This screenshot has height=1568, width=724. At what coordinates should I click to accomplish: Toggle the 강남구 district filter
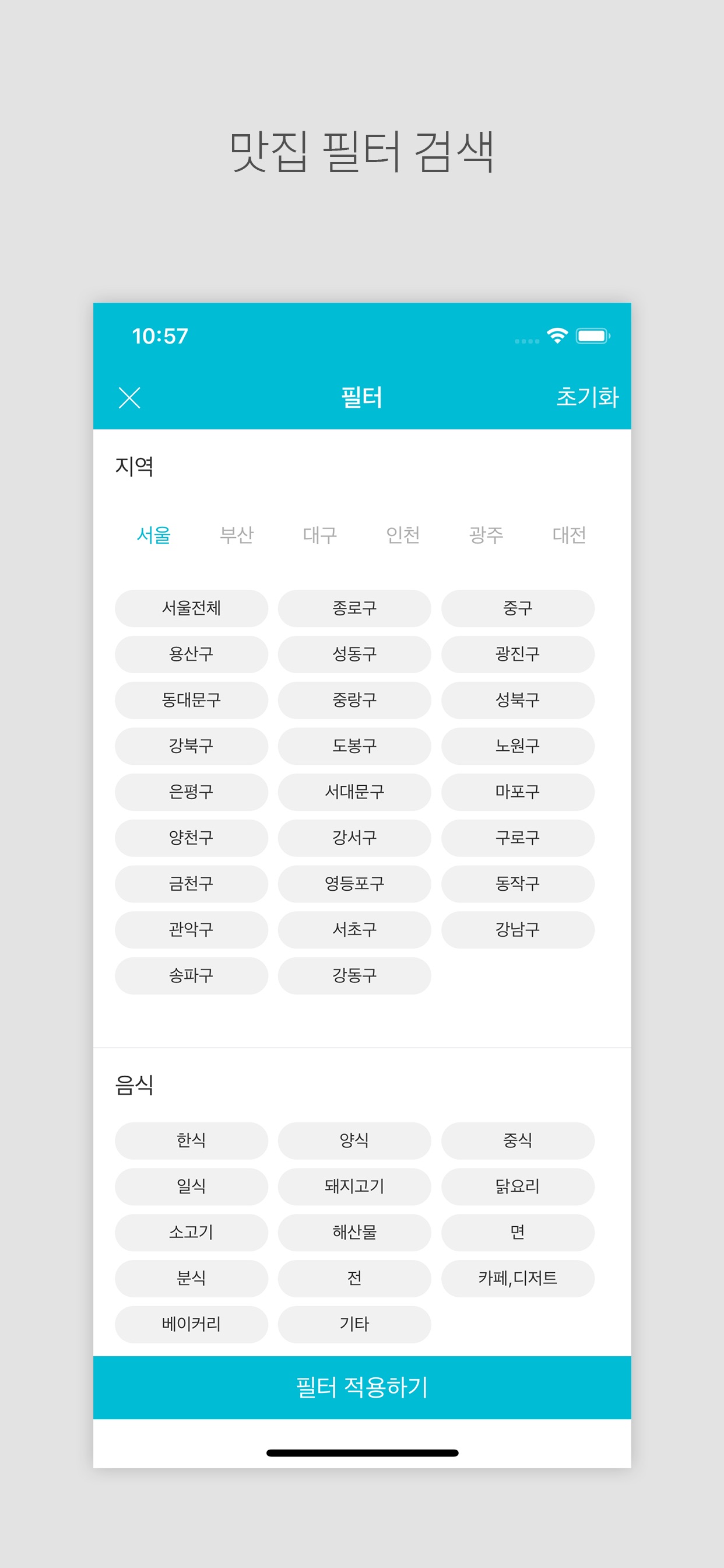coord(518,929)
